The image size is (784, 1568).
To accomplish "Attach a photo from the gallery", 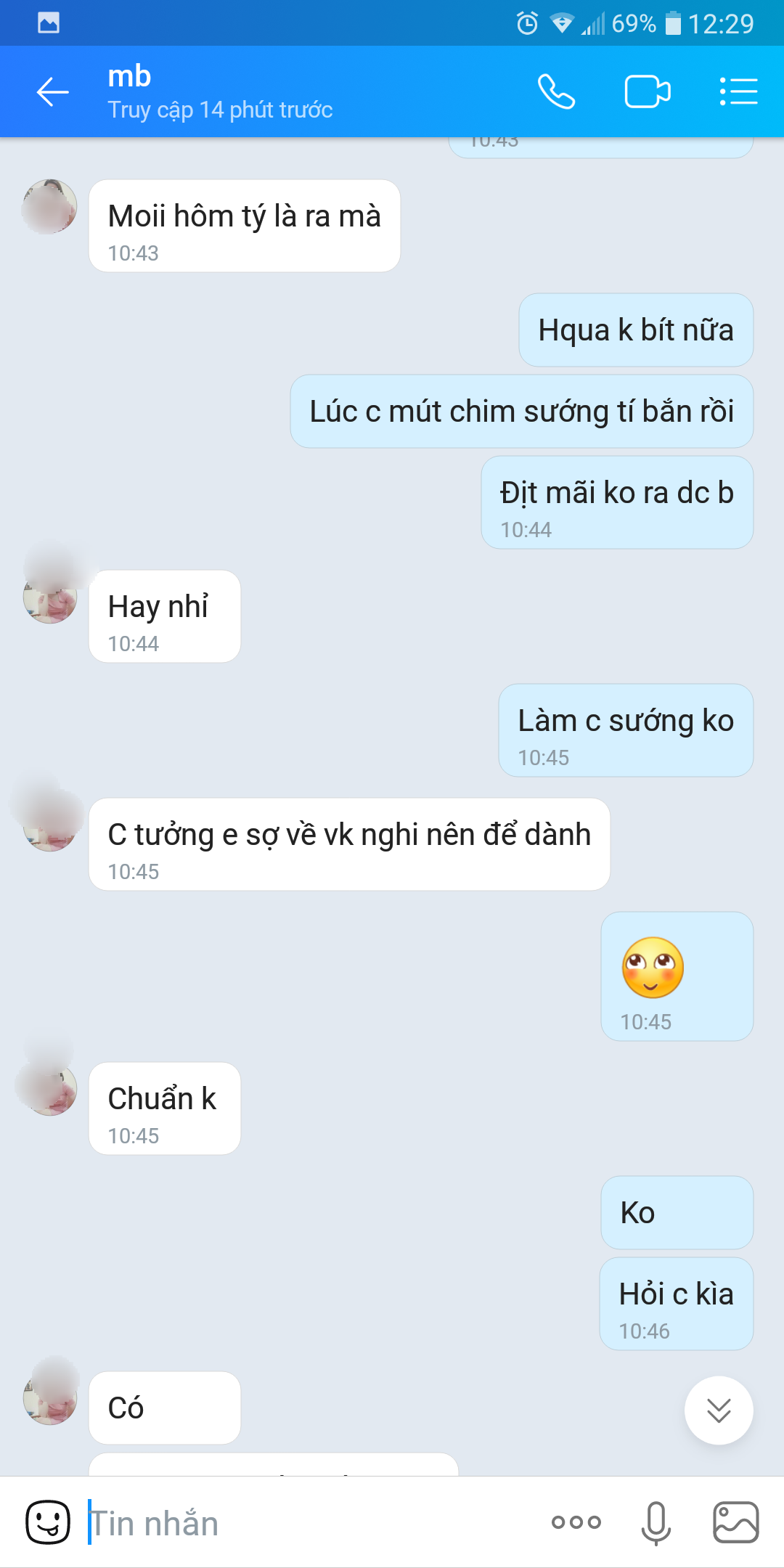I will (735, 1522).
